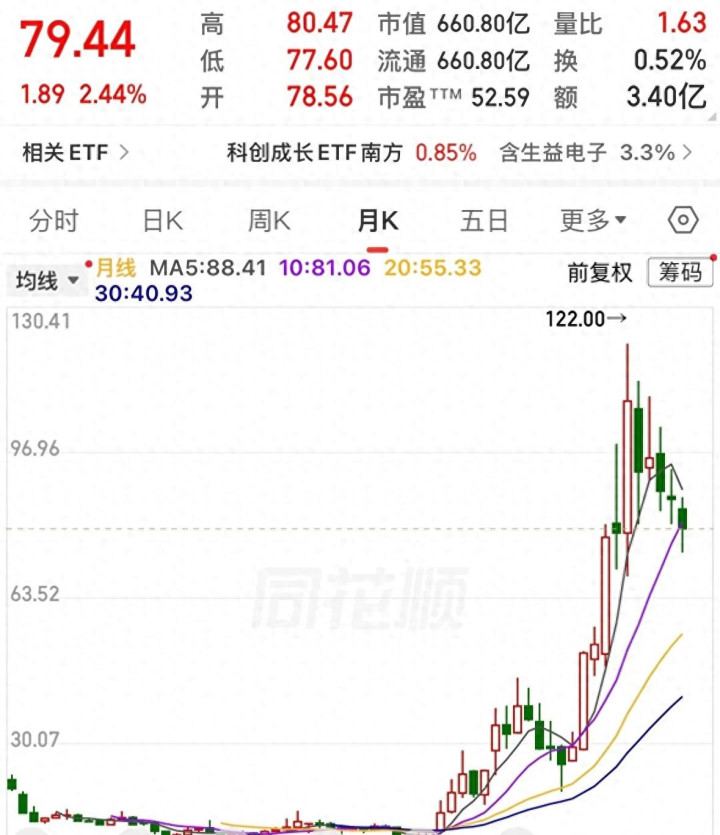720x835 pixels.
Task: Open chart settings hexagon icon
Action: [683, 220]
